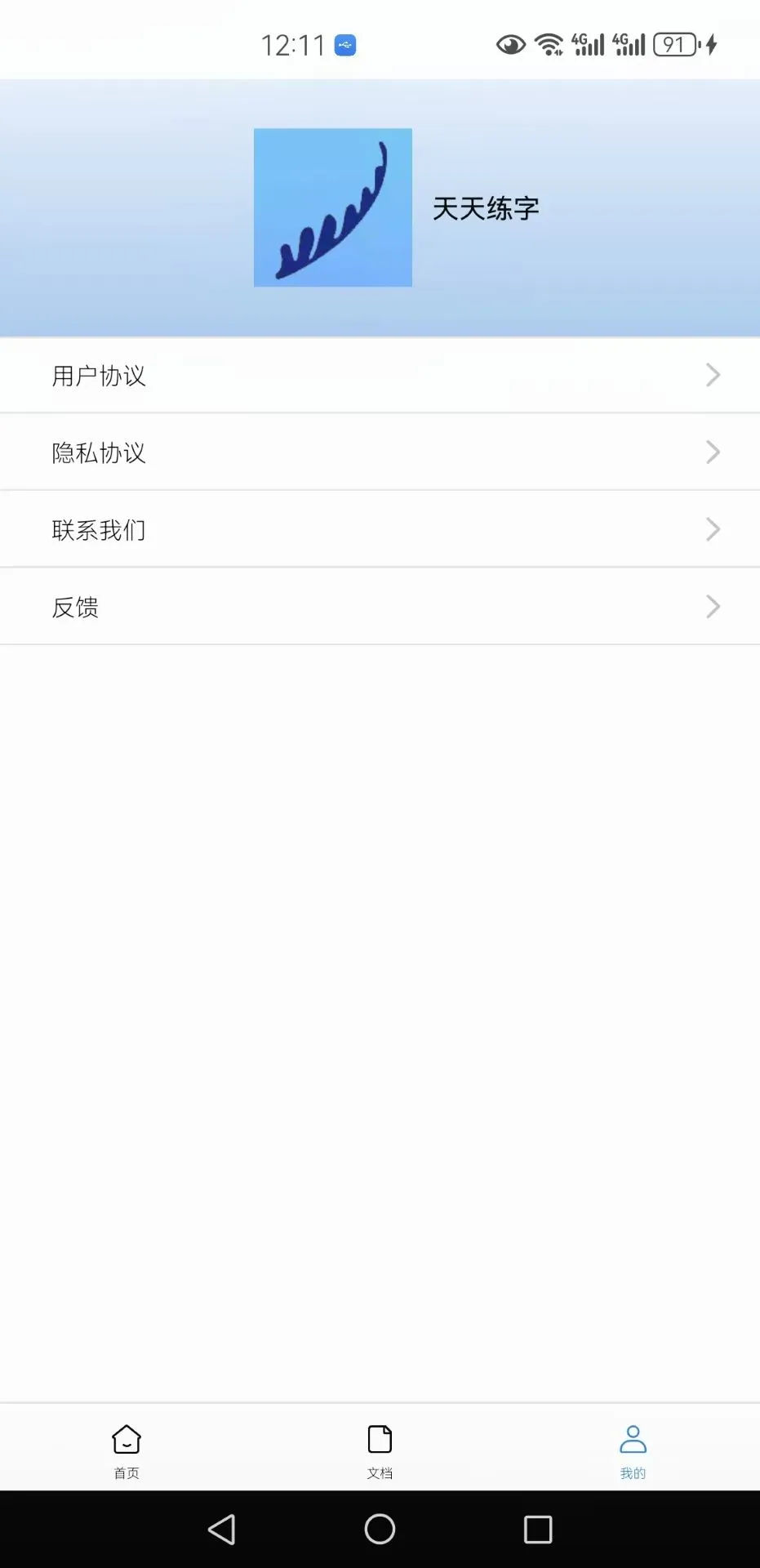Open the 文档 documents icon

click(x=380, y=1439)
